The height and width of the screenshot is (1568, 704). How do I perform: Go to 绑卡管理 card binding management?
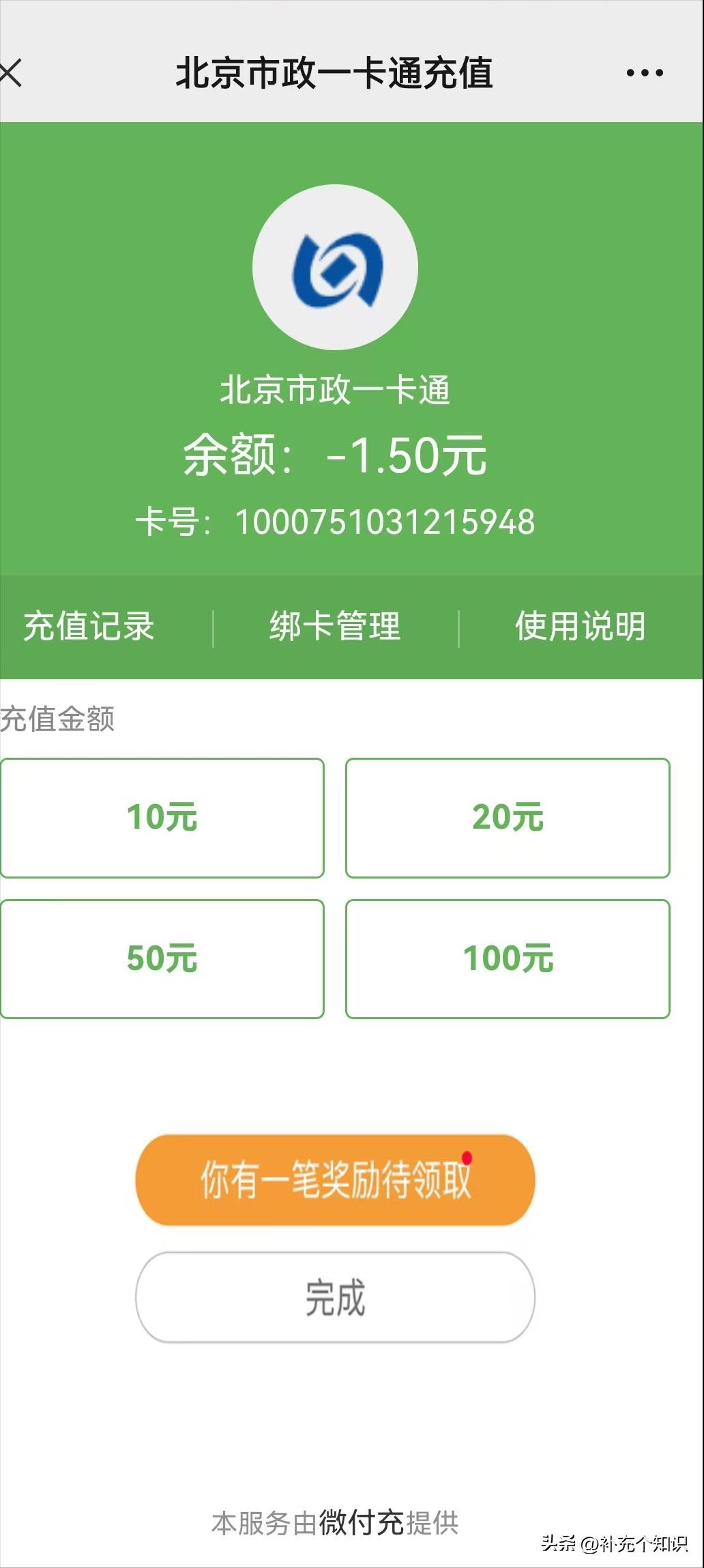[x=335, y=627]
